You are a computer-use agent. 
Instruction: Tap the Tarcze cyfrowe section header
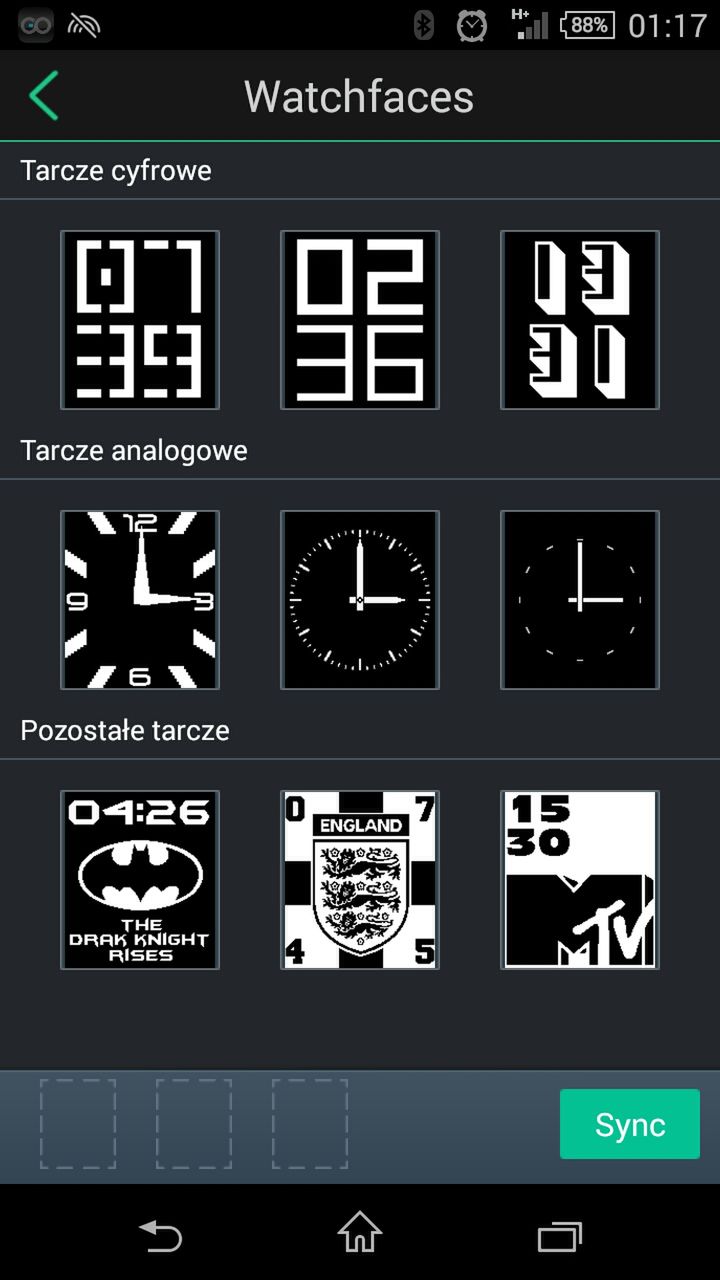tap(115, 170)
